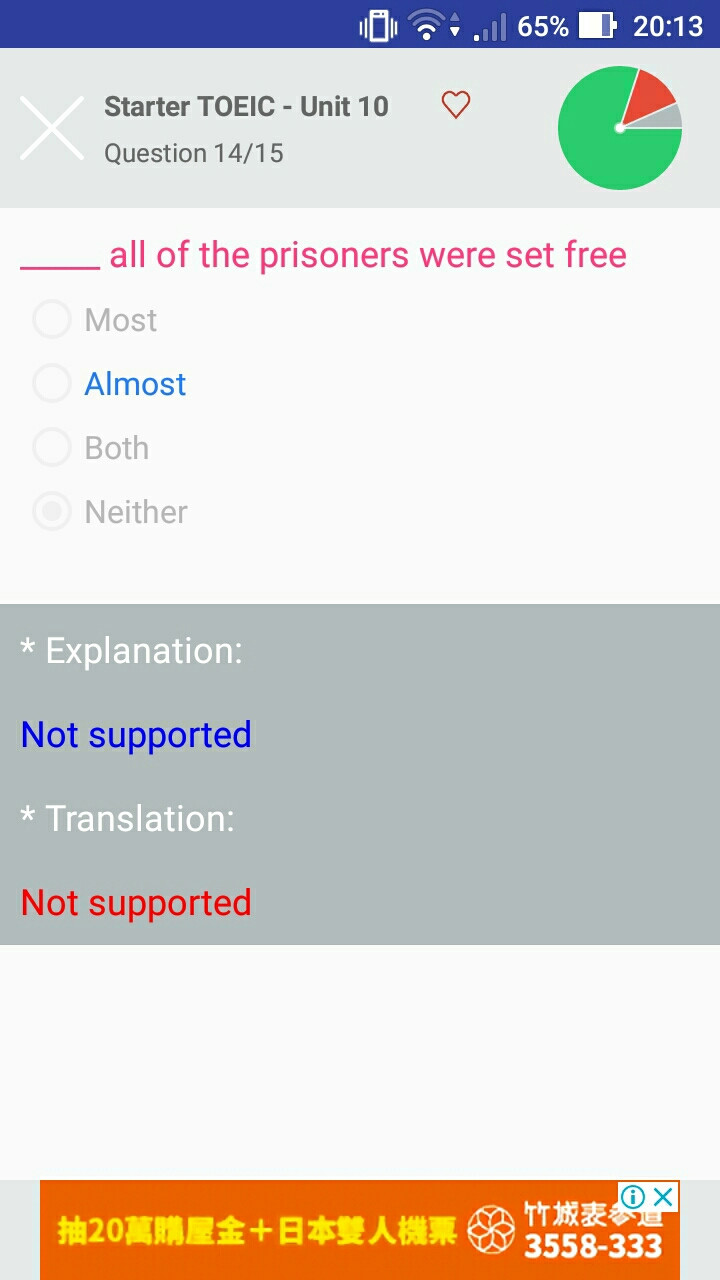Dismiss the ad banner with its X

(664, 1196)
